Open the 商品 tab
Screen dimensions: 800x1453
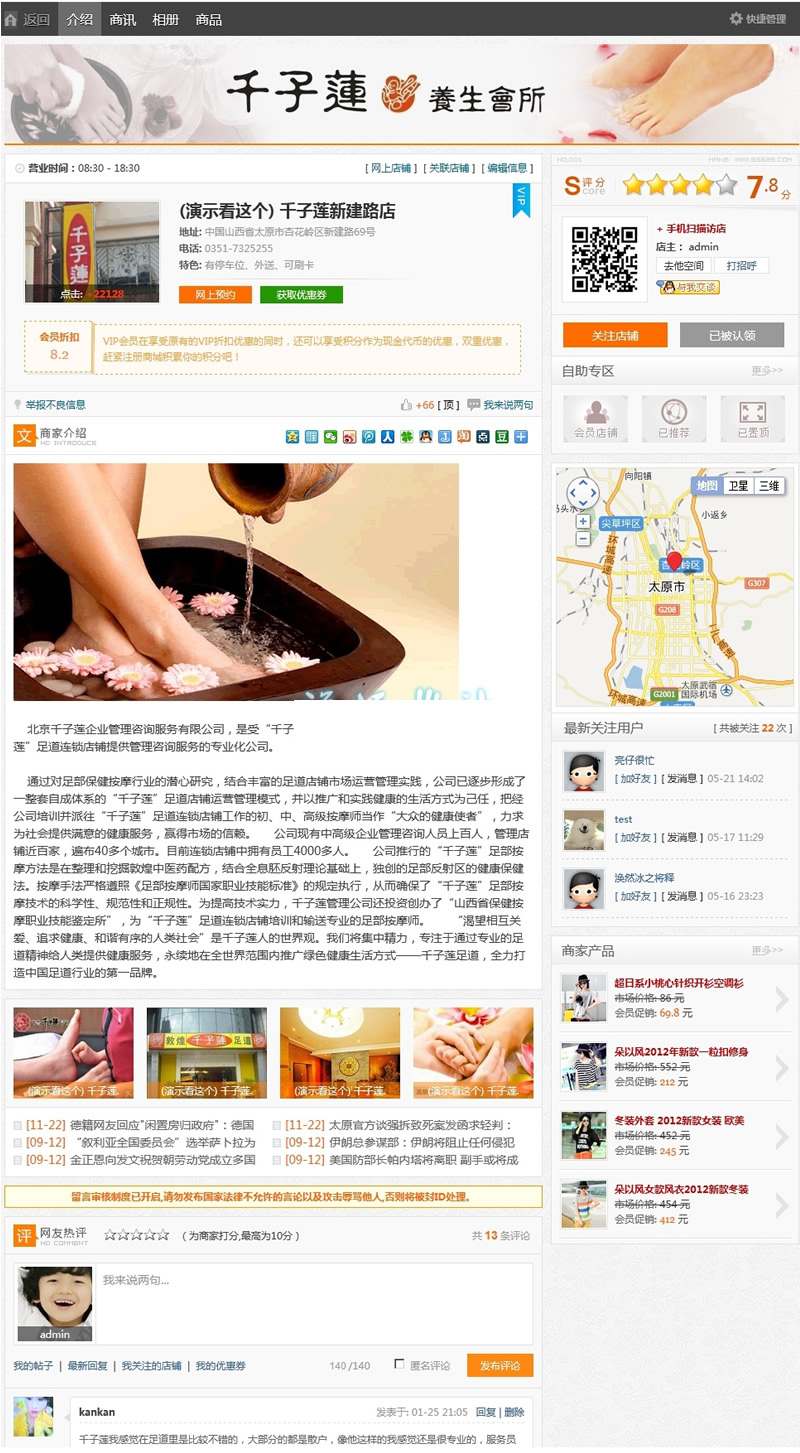209,19
